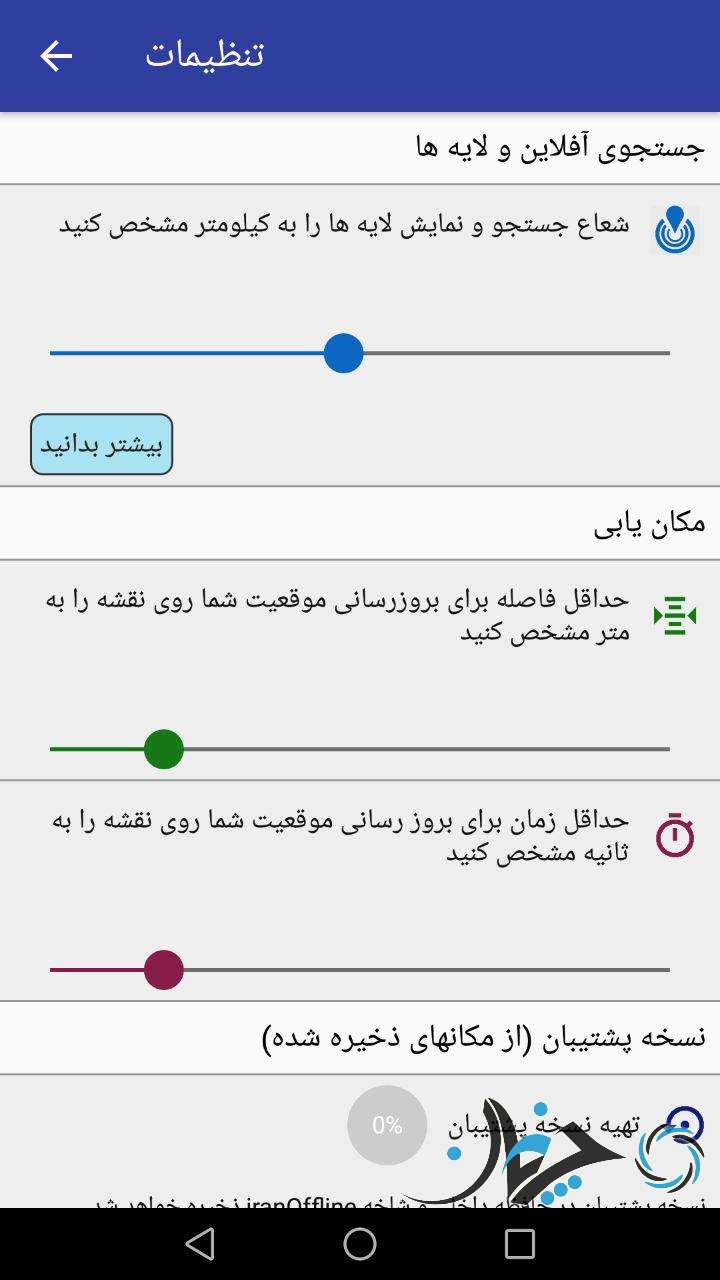
Task: Go back using the arrow in the settings header
Action: pyautogui.click(x=56, y=56)
